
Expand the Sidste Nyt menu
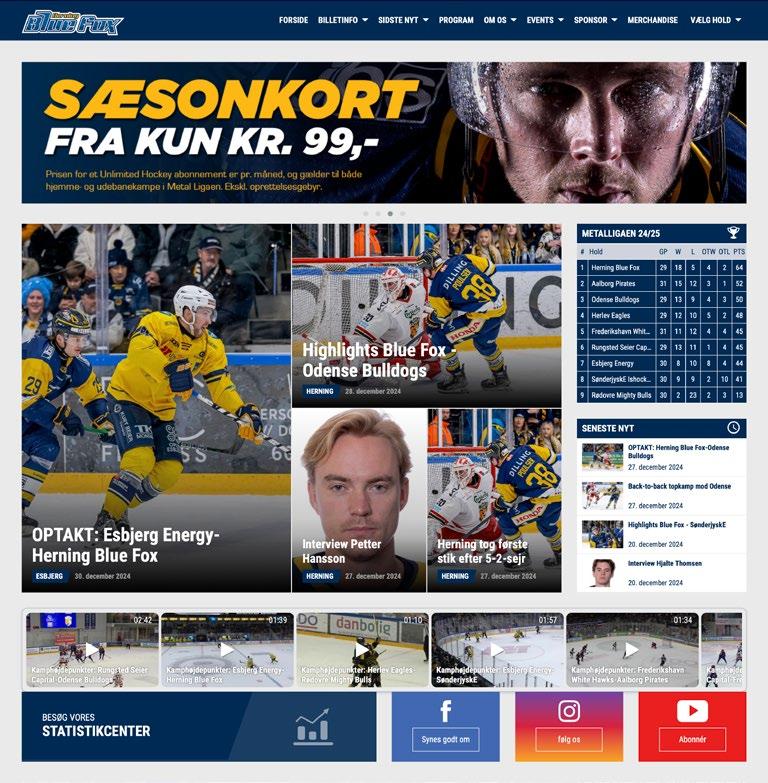tap(403, 20)
